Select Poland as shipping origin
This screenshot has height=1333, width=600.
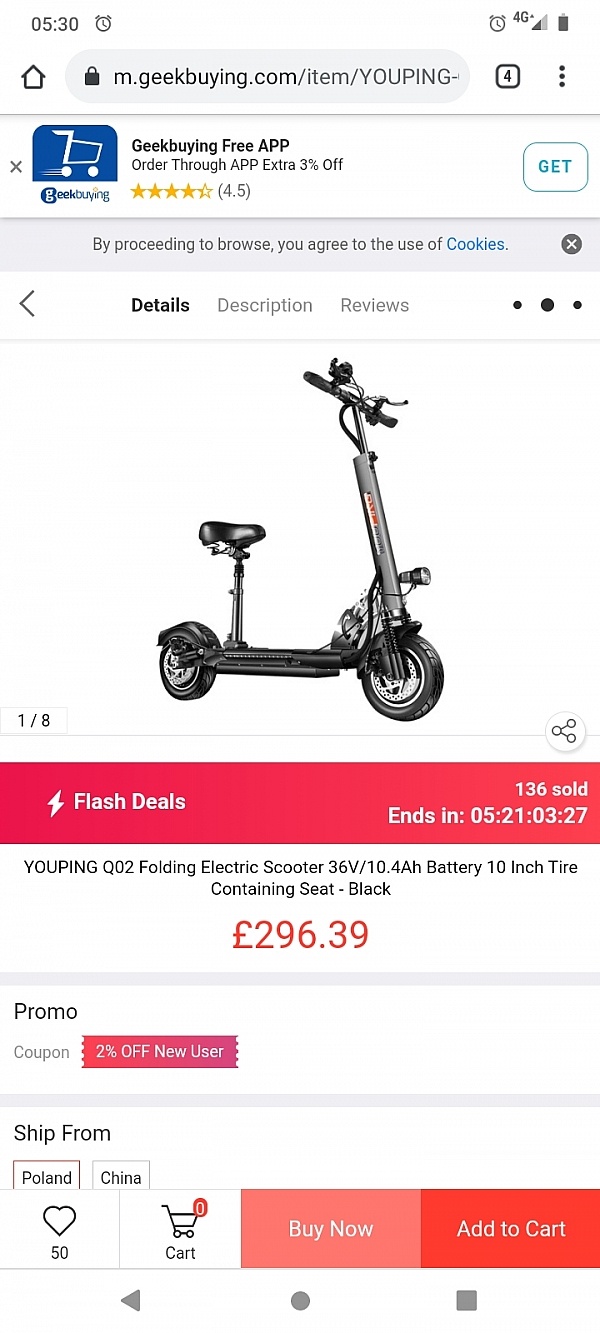47,1176
